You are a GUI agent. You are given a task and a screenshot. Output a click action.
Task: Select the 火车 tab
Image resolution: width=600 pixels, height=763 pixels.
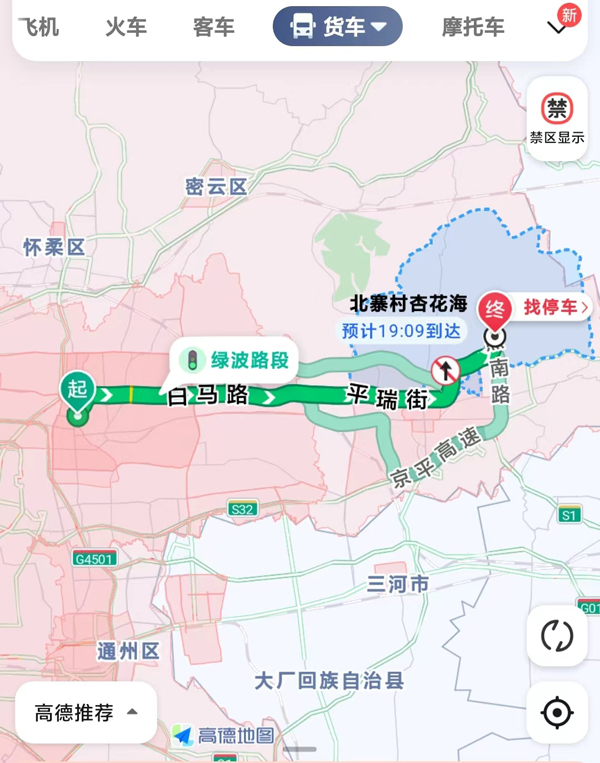126,27
